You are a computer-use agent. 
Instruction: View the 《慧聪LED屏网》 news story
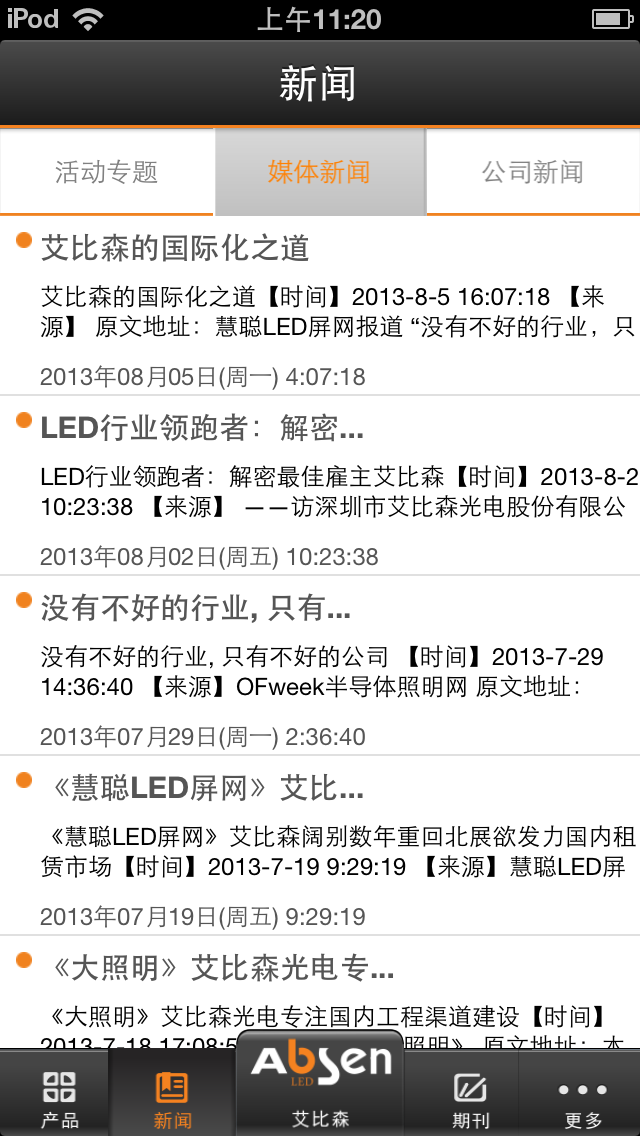pos(320,845)
